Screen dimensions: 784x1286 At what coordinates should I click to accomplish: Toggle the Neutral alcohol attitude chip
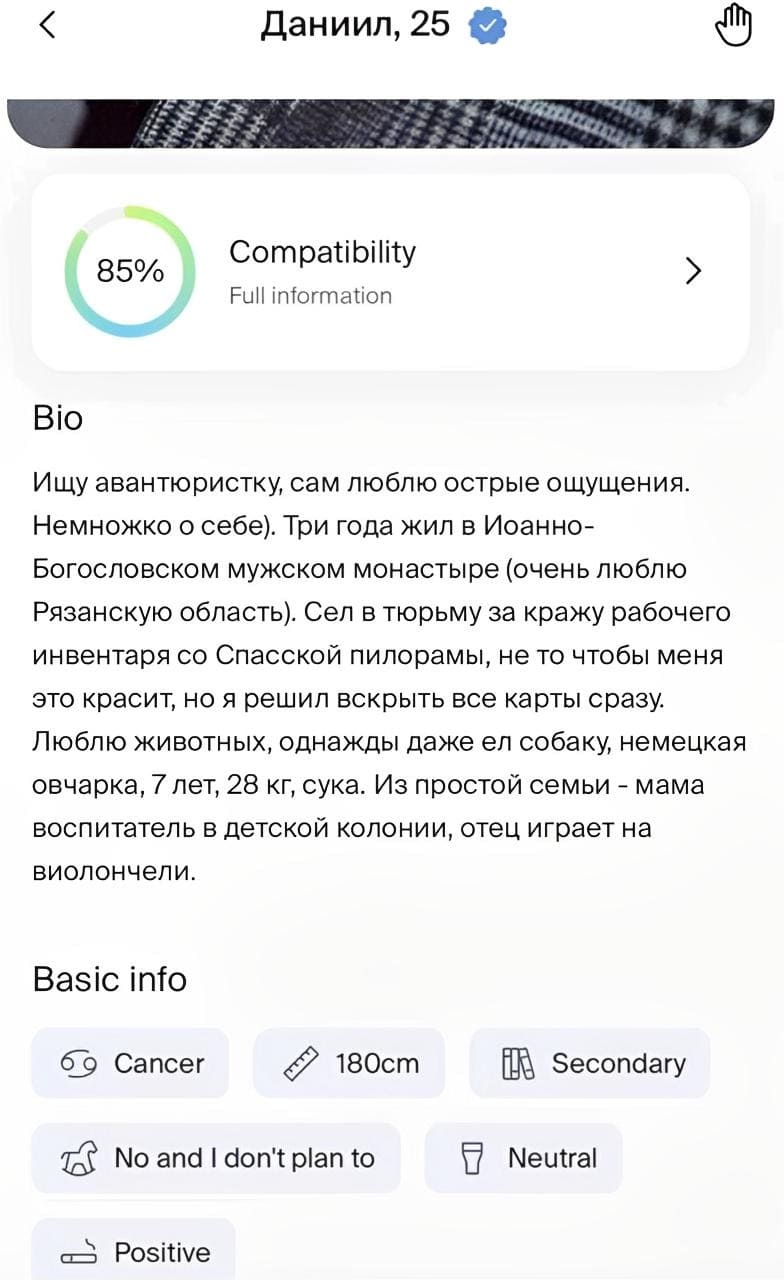click(x=523, y=1158)
